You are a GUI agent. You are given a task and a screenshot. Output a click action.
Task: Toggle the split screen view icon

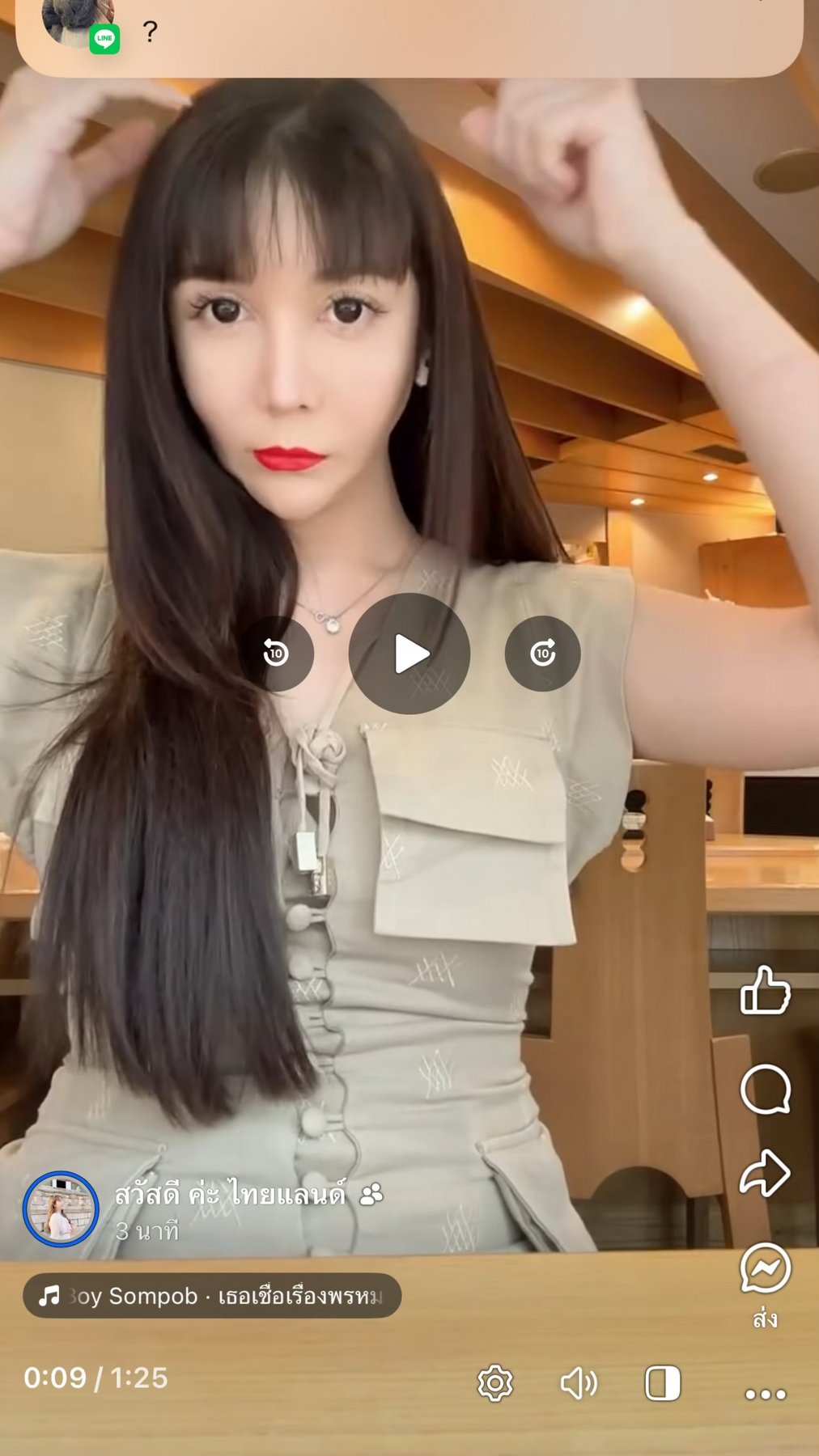[x=663, y=1383]
